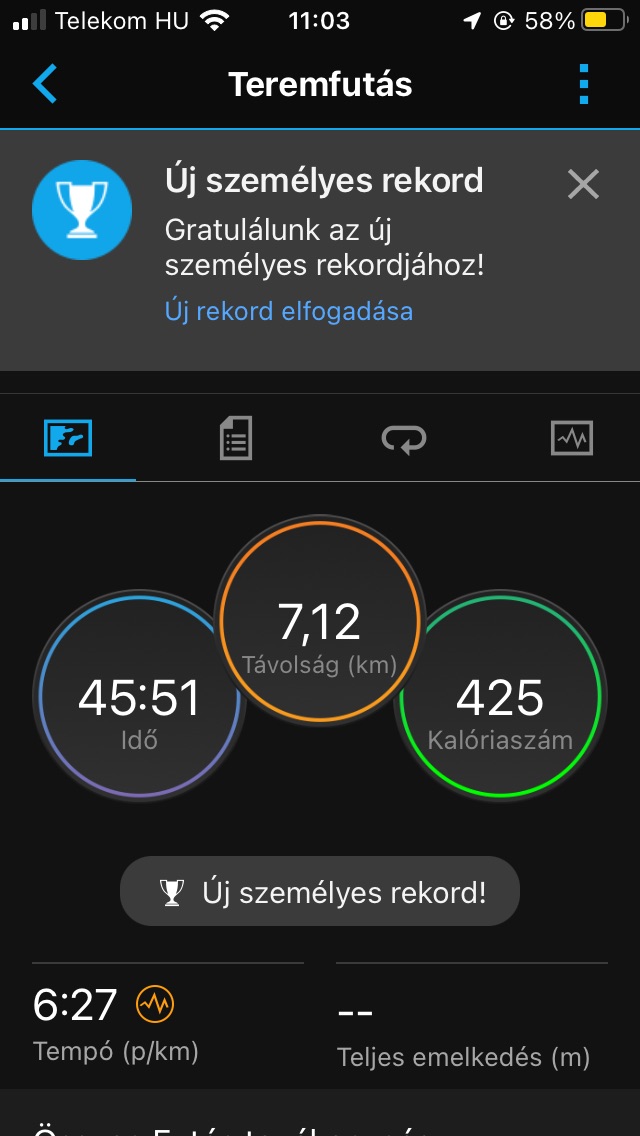Open the charts tab
This screenshot has width=640, height=1136.
[x=572, y=438]
